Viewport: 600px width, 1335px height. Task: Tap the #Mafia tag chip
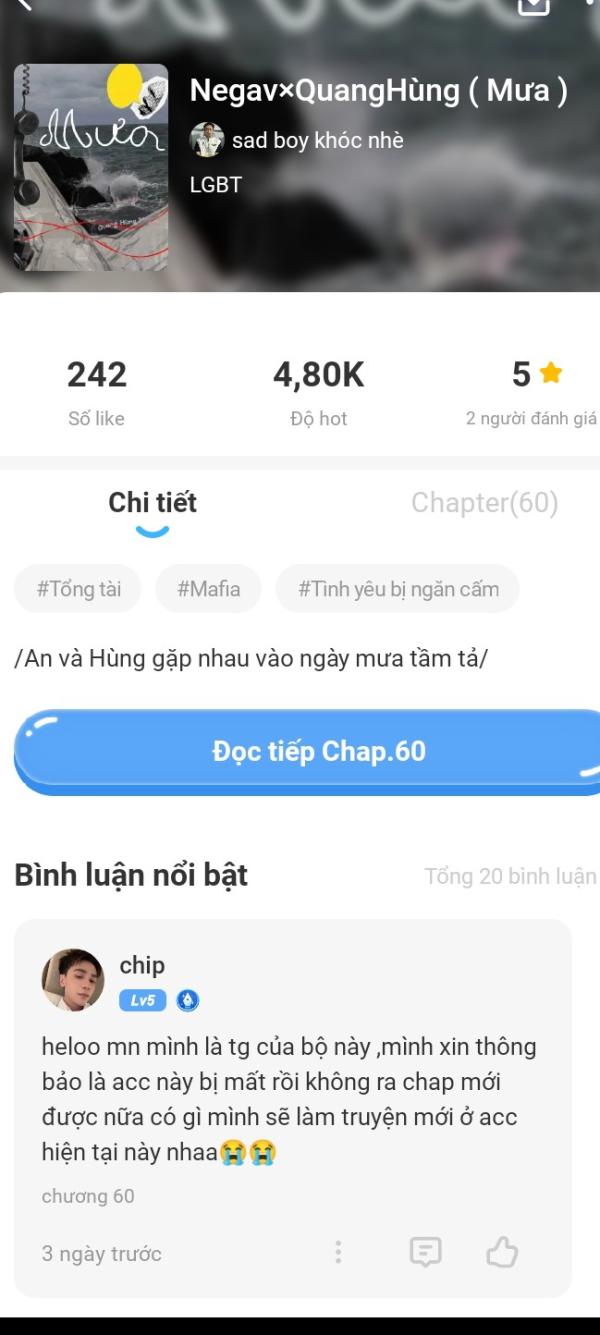point(208,589)
